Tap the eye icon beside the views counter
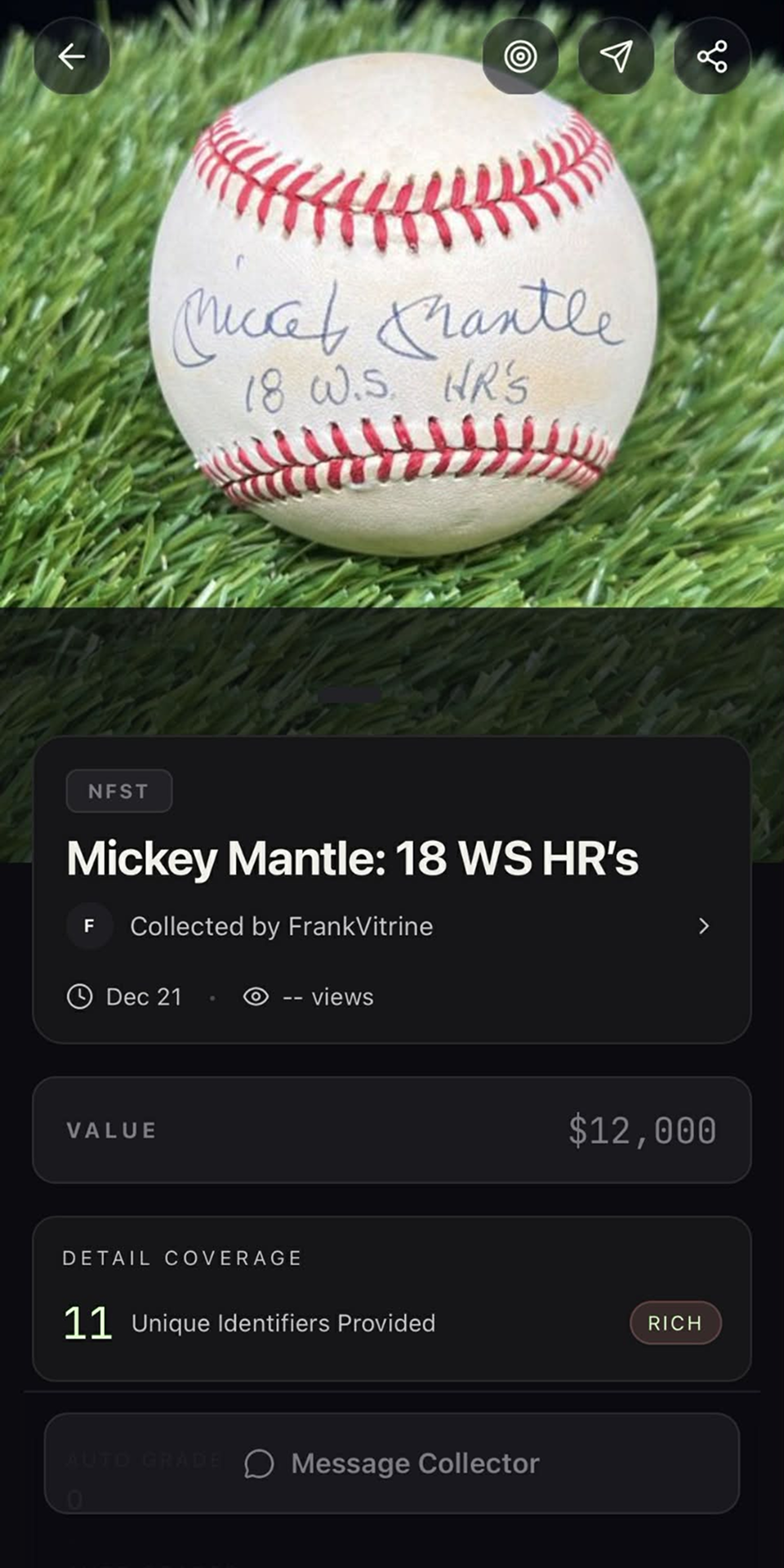The image size is (784, 1568). [x=255, y=996]
